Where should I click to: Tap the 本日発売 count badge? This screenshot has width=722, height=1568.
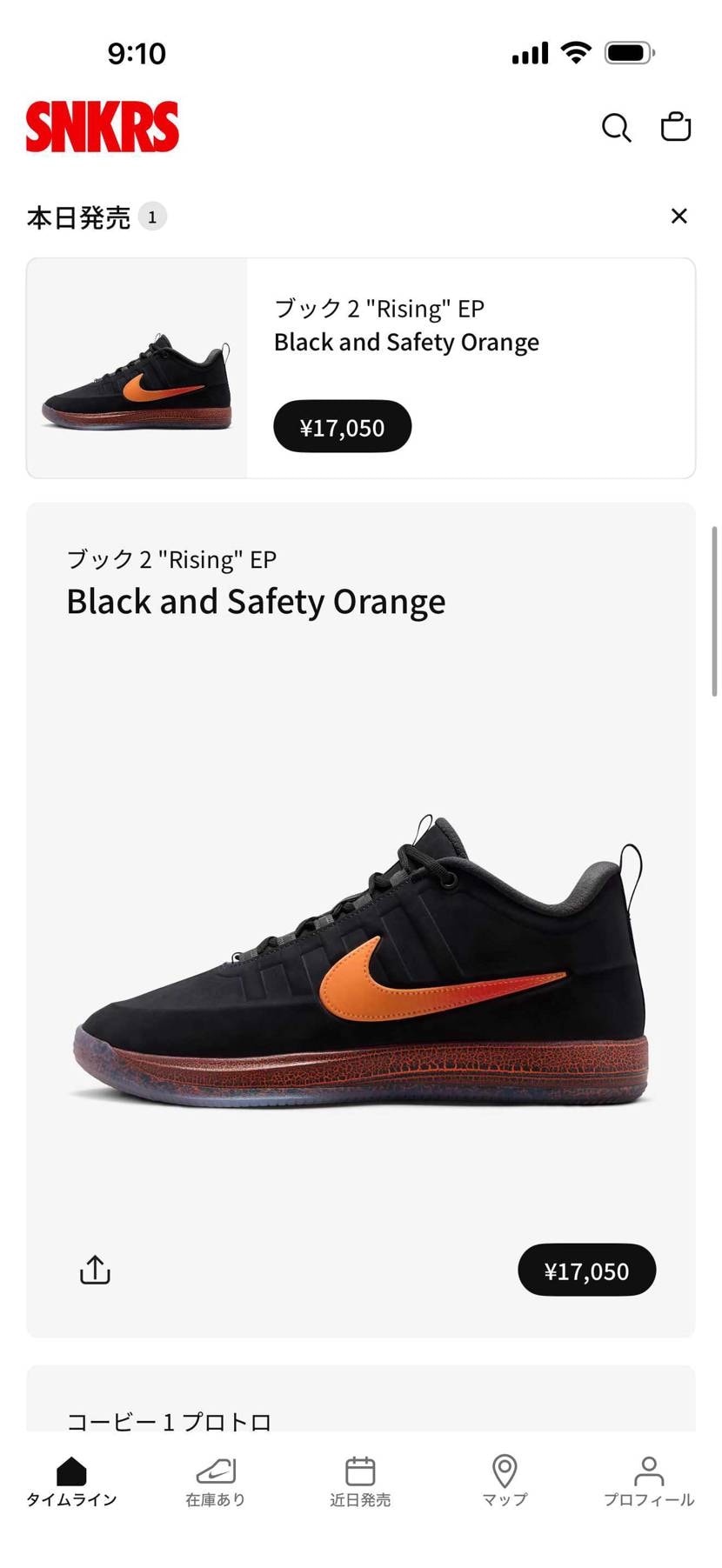pyautogui.click(x=153, y=216)
